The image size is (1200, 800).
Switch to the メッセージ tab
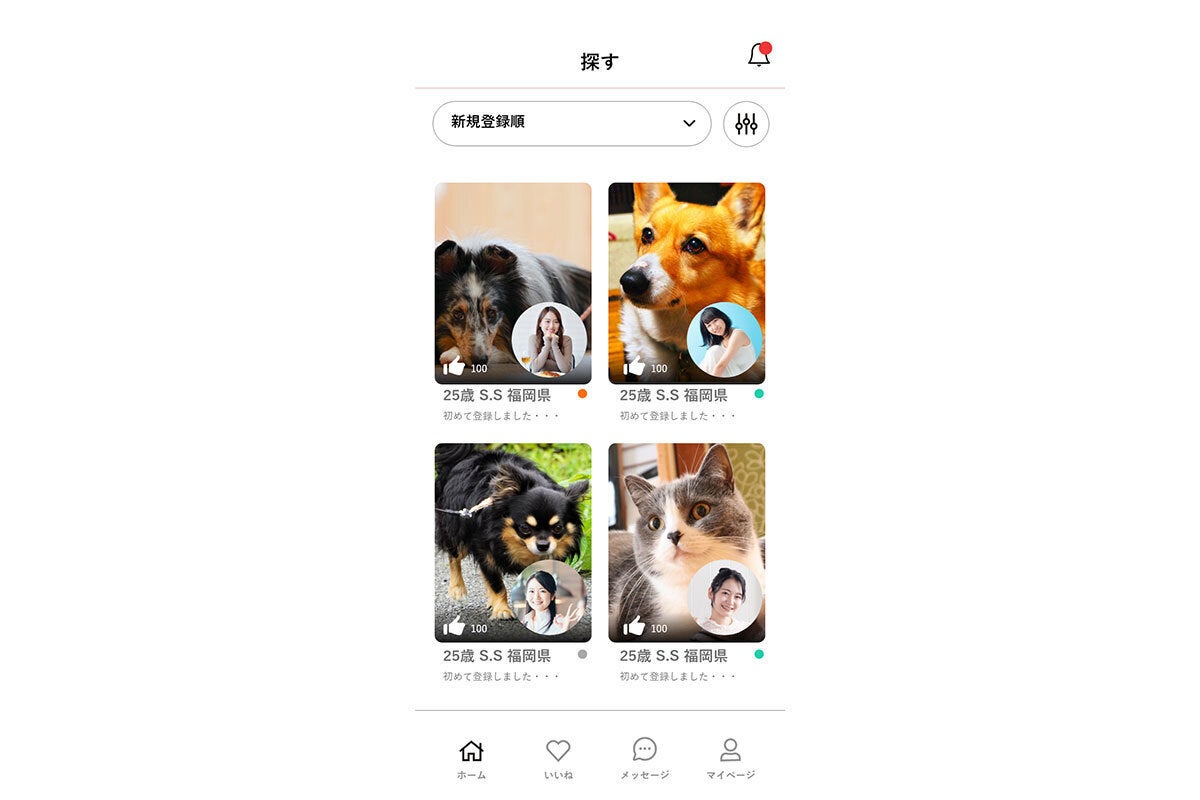tap(644, 760)
